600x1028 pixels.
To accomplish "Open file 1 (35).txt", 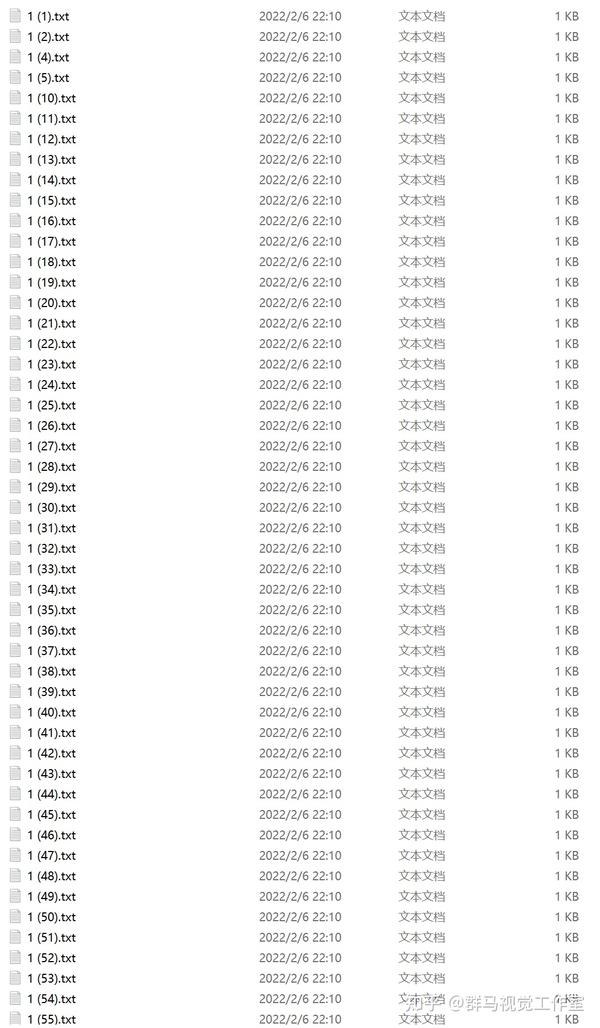I will click(x=51, y=610).
